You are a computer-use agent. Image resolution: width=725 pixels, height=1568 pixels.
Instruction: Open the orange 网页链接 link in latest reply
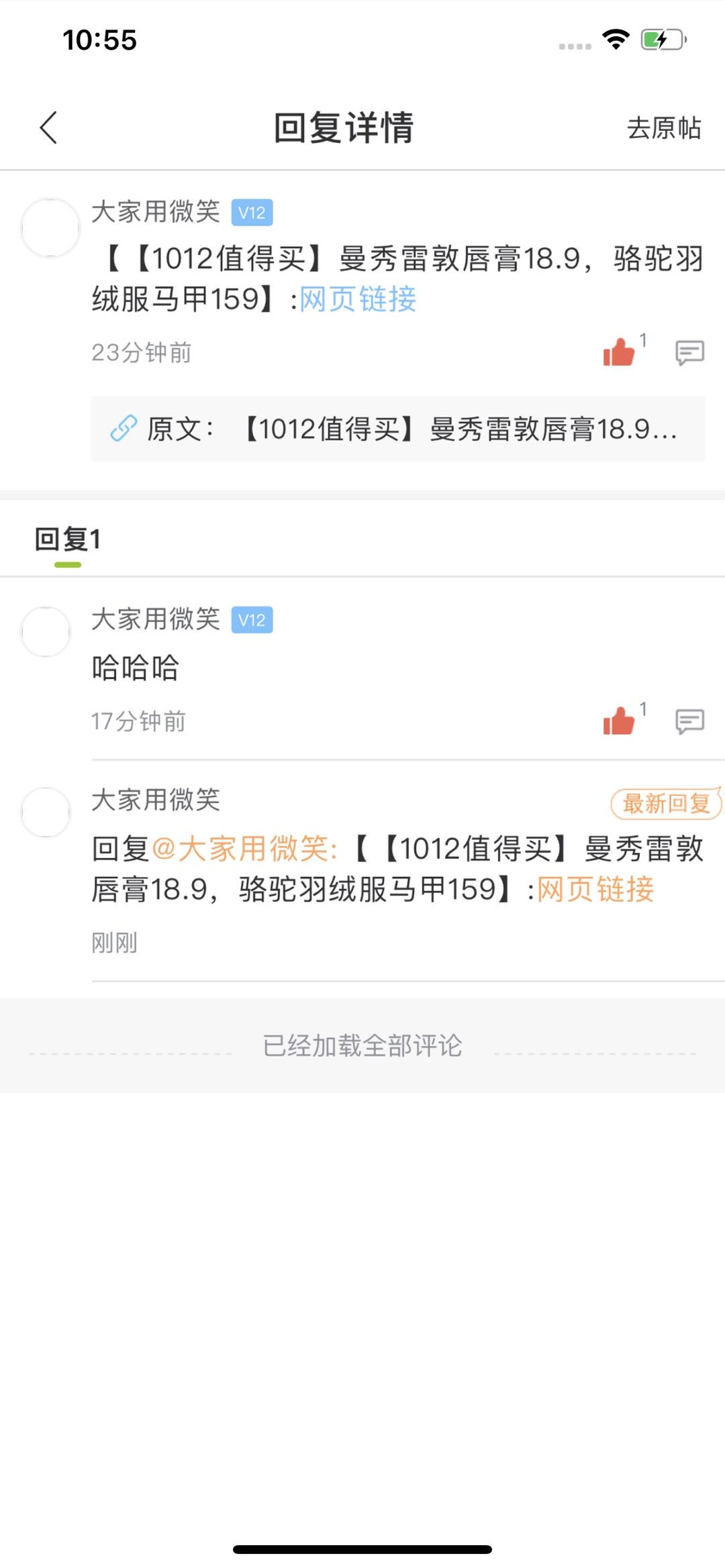(595, 889)
